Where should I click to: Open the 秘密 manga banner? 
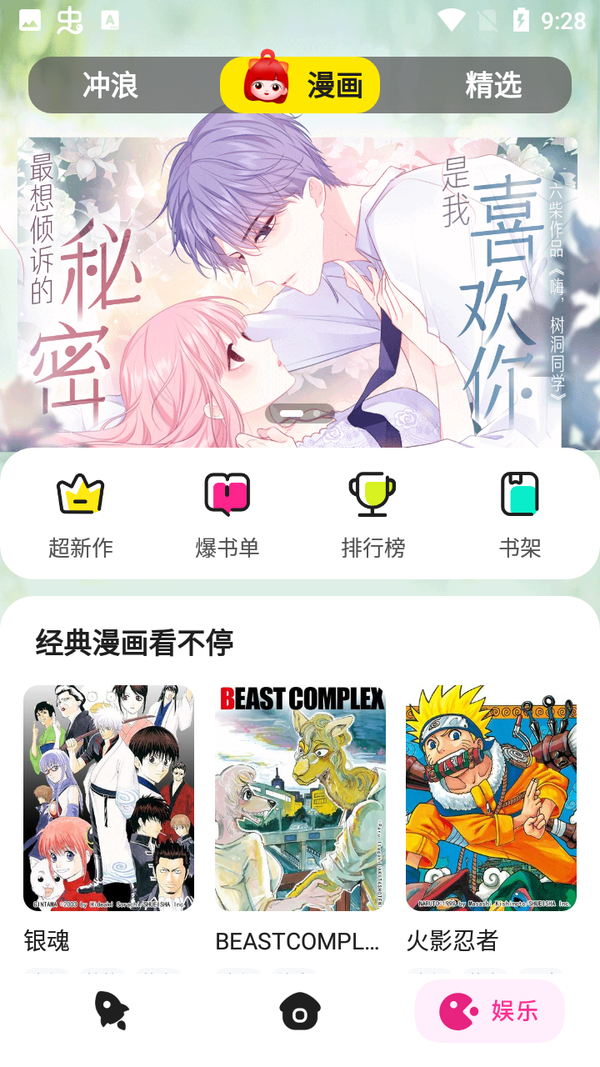(298, 290)
